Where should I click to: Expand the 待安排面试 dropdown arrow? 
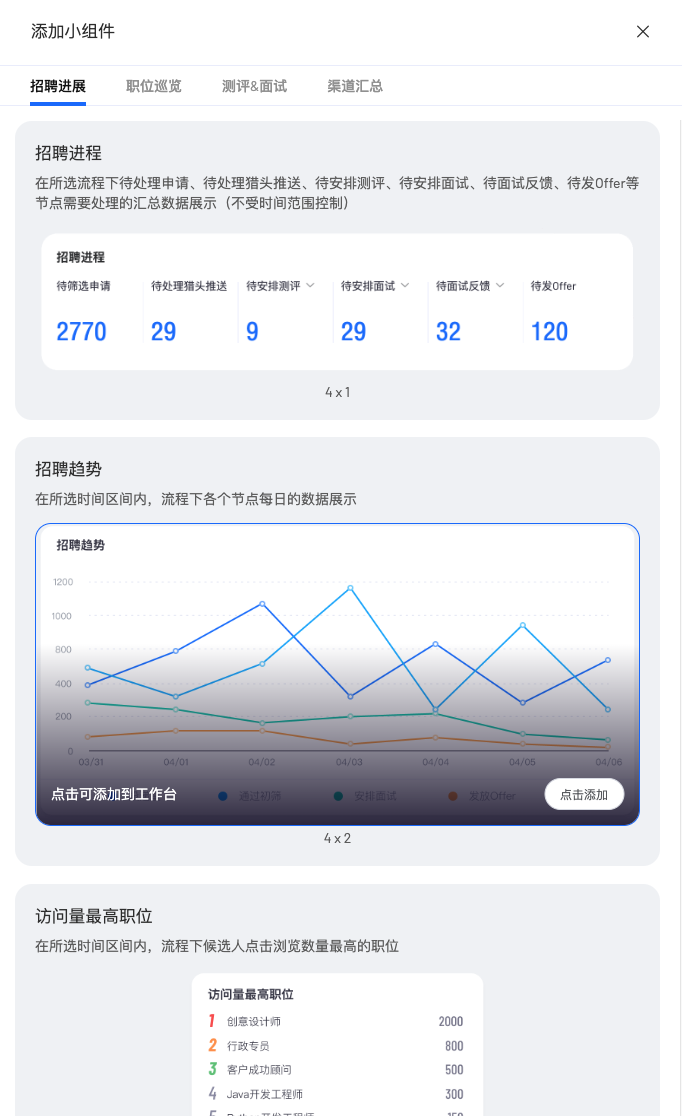405,285
